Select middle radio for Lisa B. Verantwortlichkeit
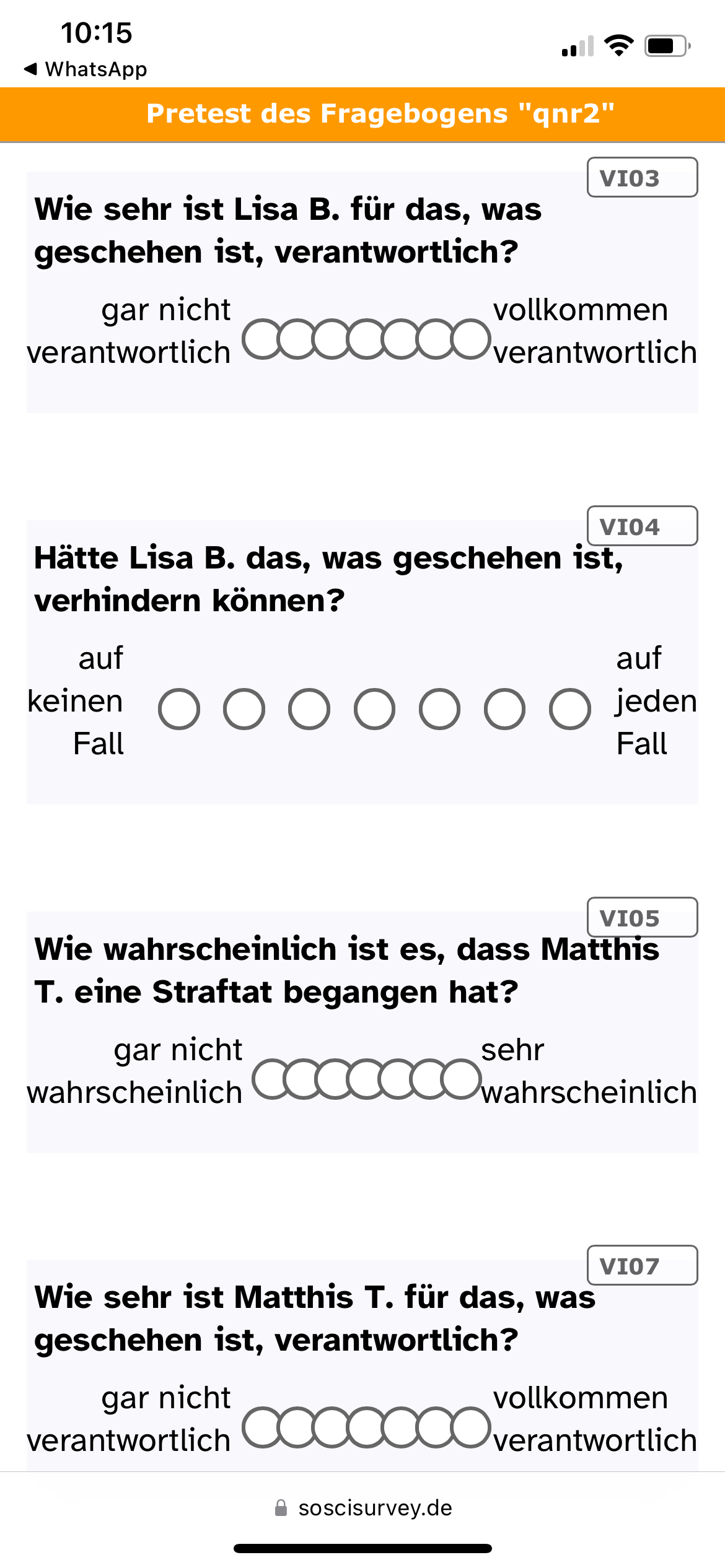 tap(367, 339)
